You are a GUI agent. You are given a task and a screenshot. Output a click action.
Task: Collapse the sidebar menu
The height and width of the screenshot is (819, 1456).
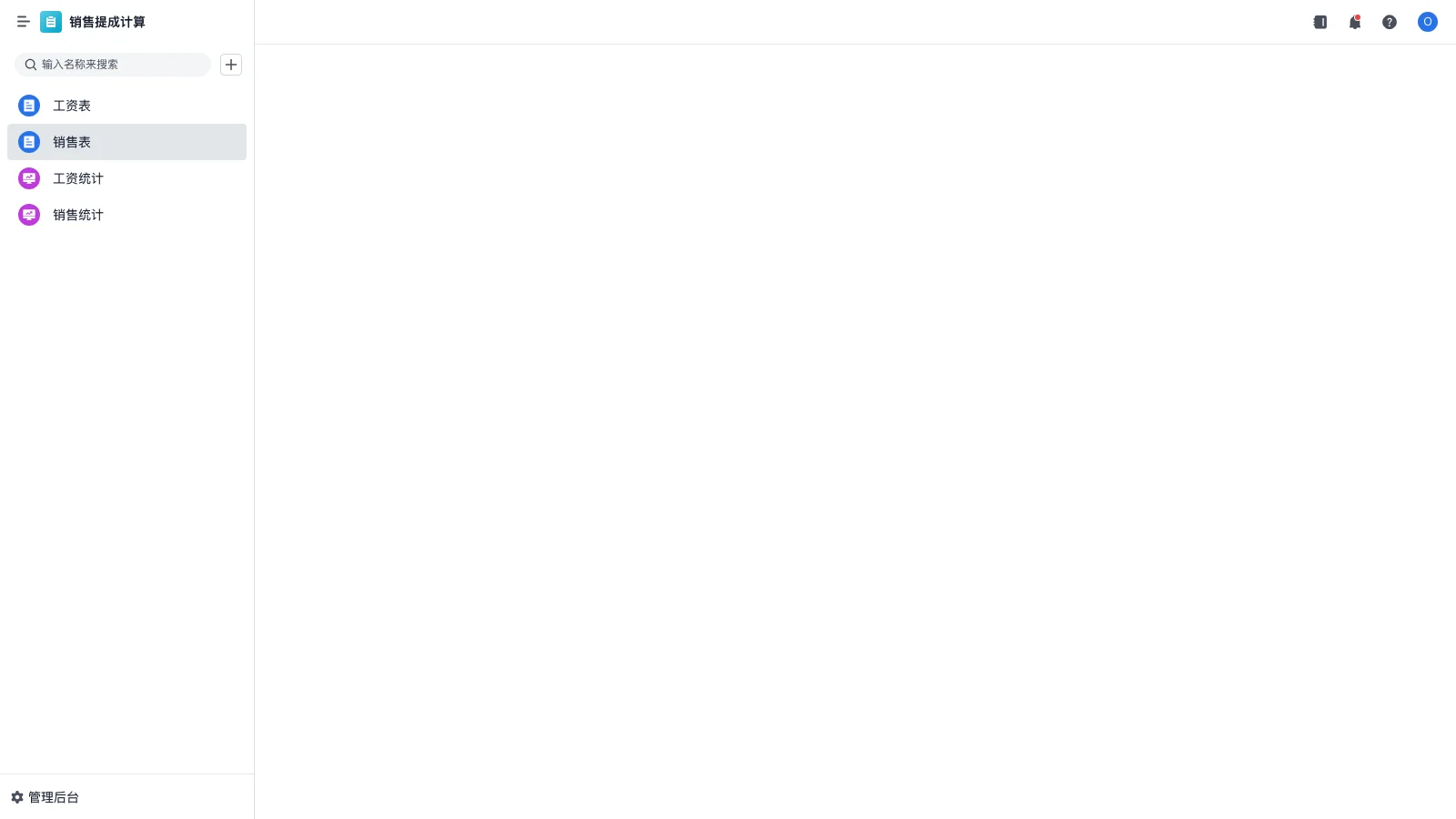coord(24,22)
